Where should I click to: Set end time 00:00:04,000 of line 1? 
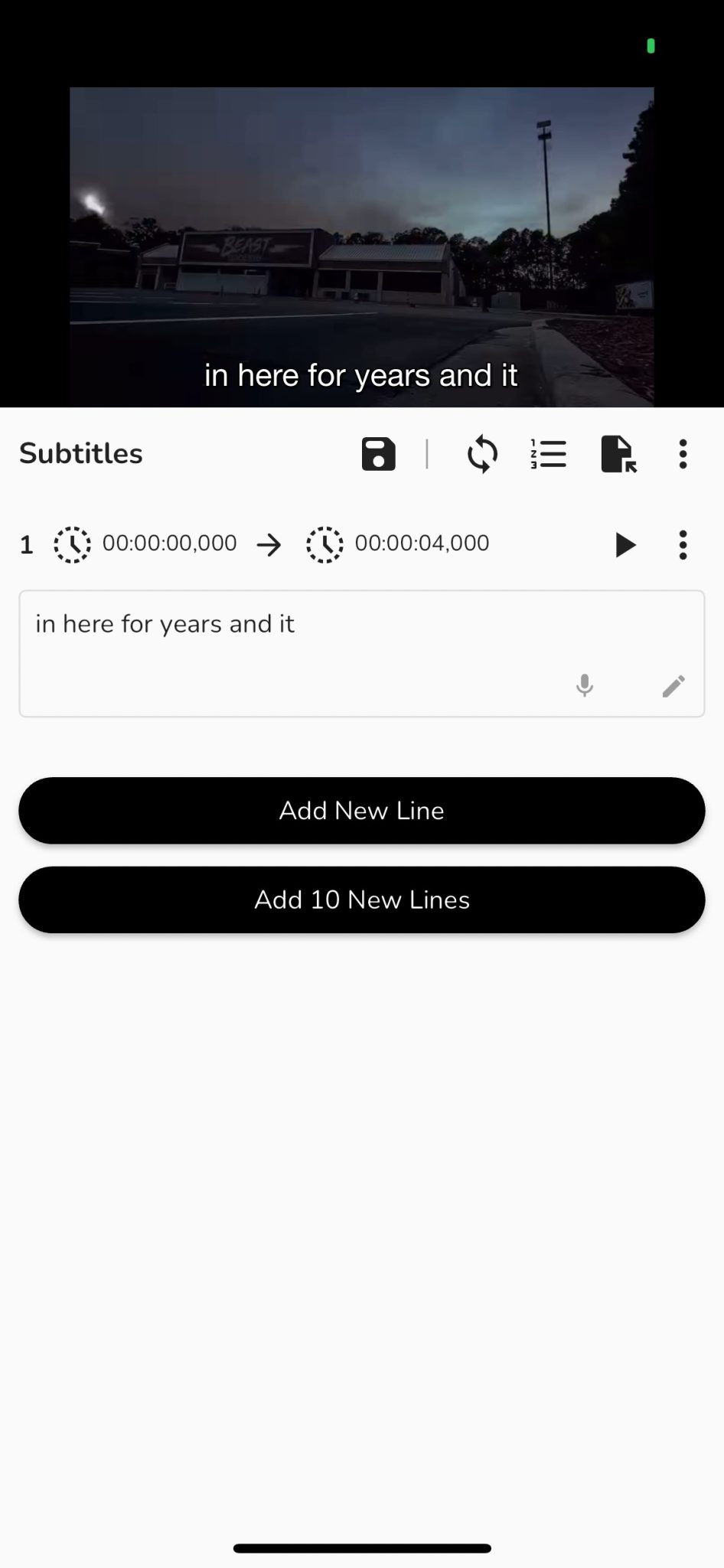tap(398, 544)
